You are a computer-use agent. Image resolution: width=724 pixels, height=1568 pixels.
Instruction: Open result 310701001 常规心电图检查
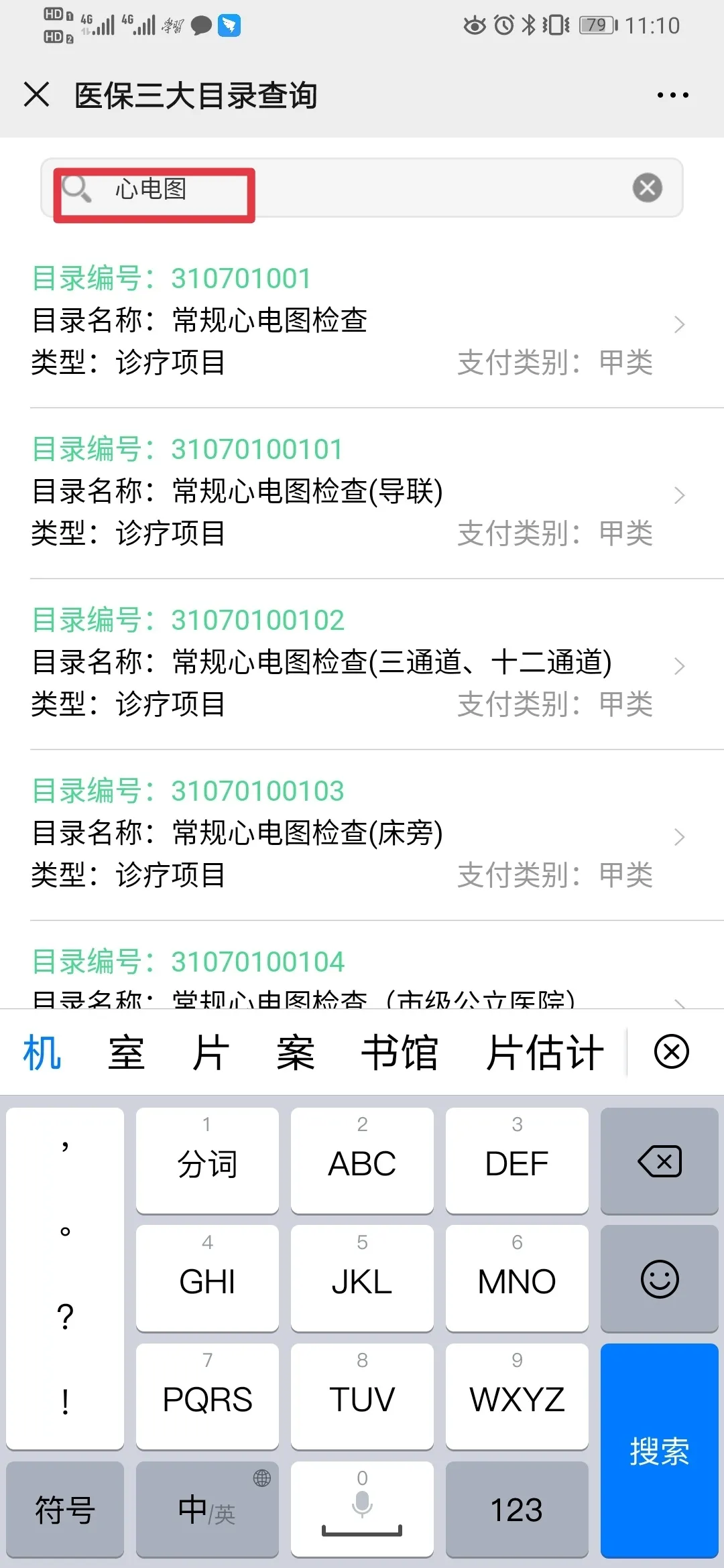362,321
